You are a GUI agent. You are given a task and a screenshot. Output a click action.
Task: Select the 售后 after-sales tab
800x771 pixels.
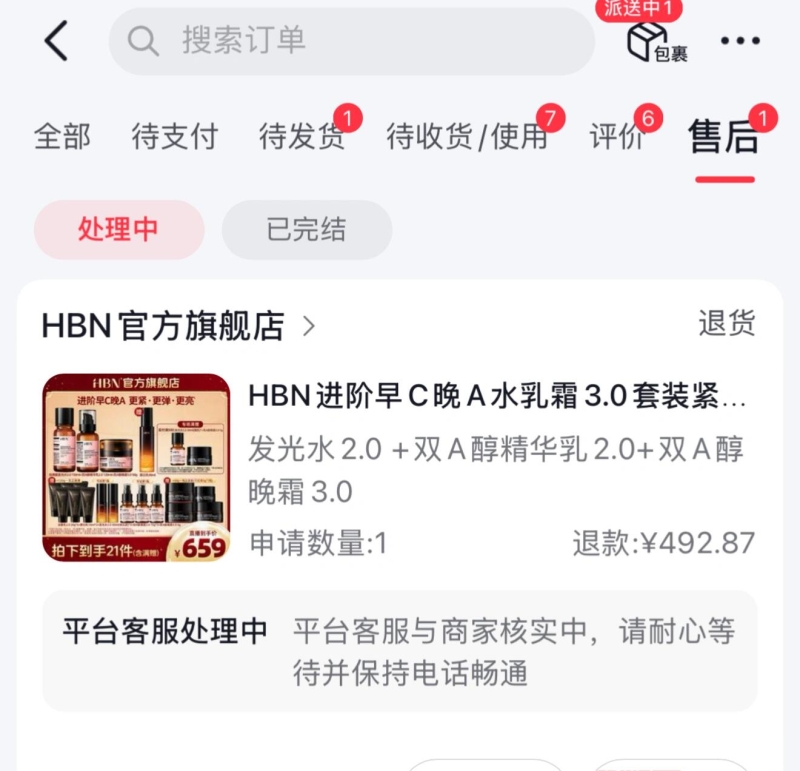point(723,138)
